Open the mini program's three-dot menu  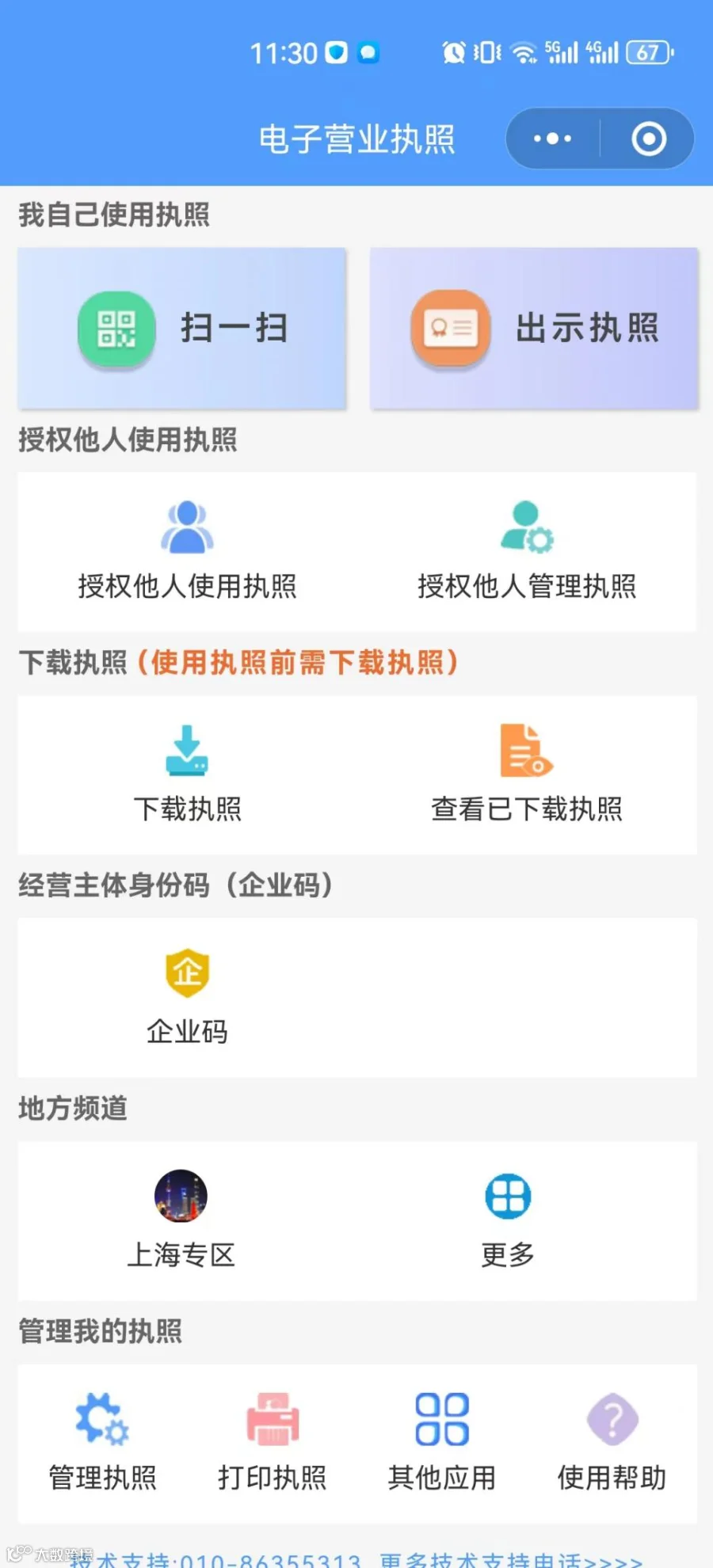[552, 139]
